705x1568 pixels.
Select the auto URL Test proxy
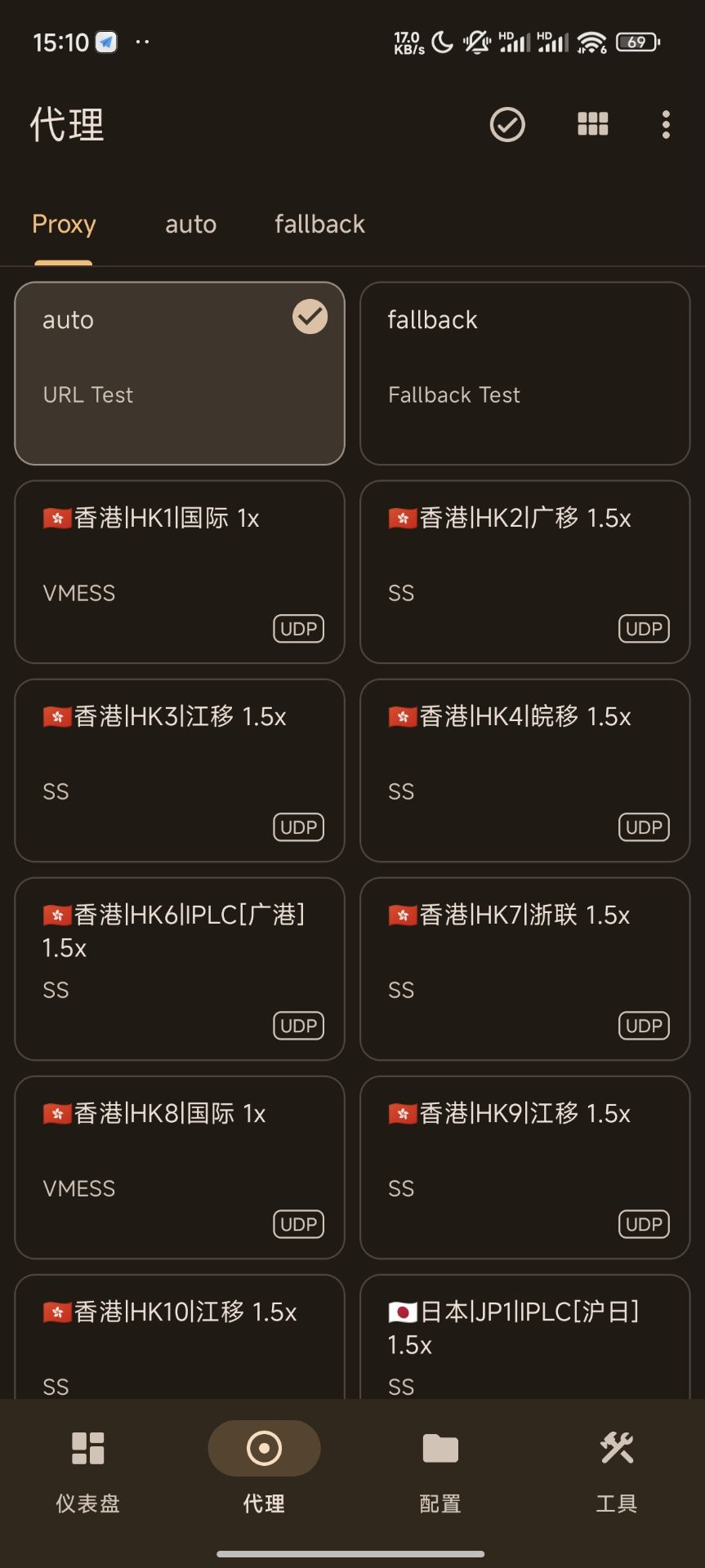[x=180, y=373]
